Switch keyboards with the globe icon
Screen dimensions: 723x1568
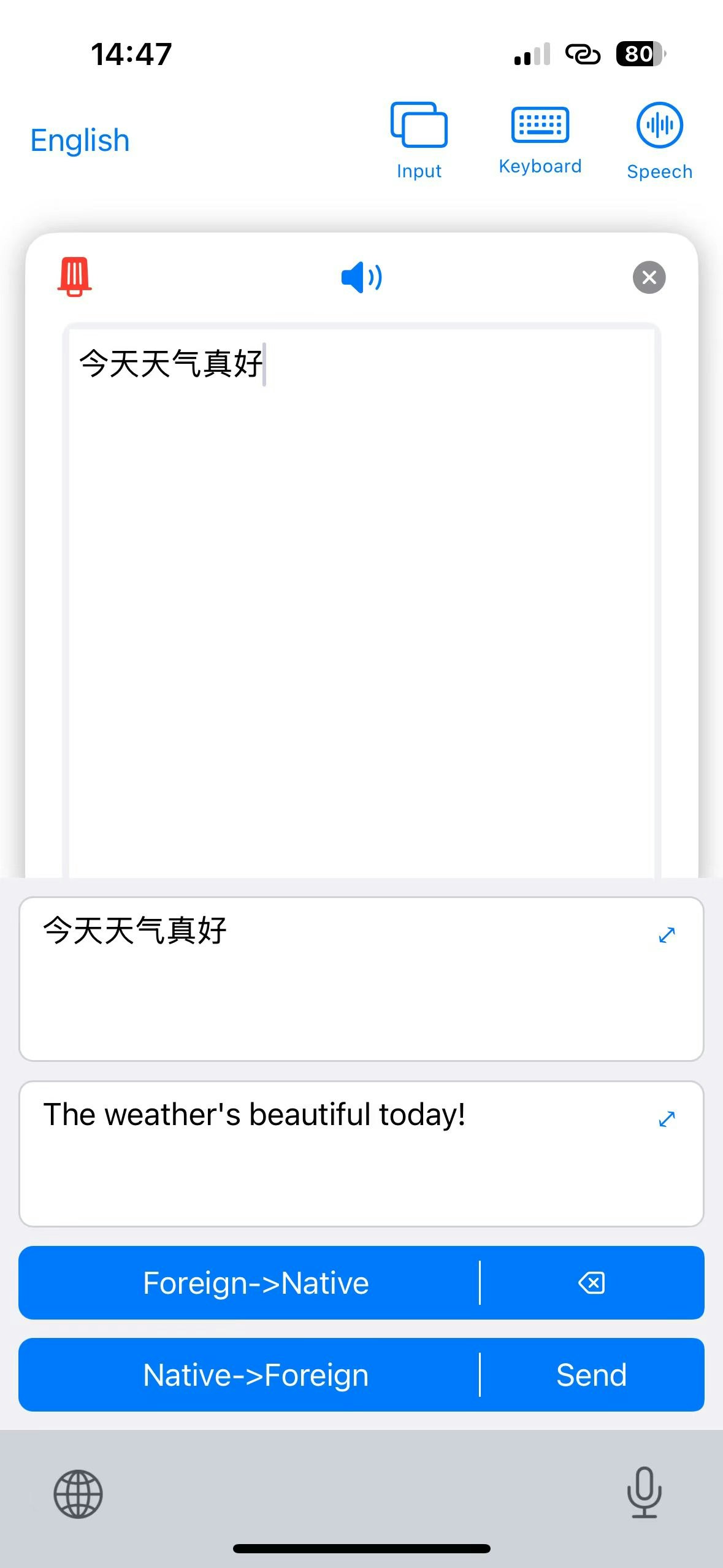[x=78, y=1494]
